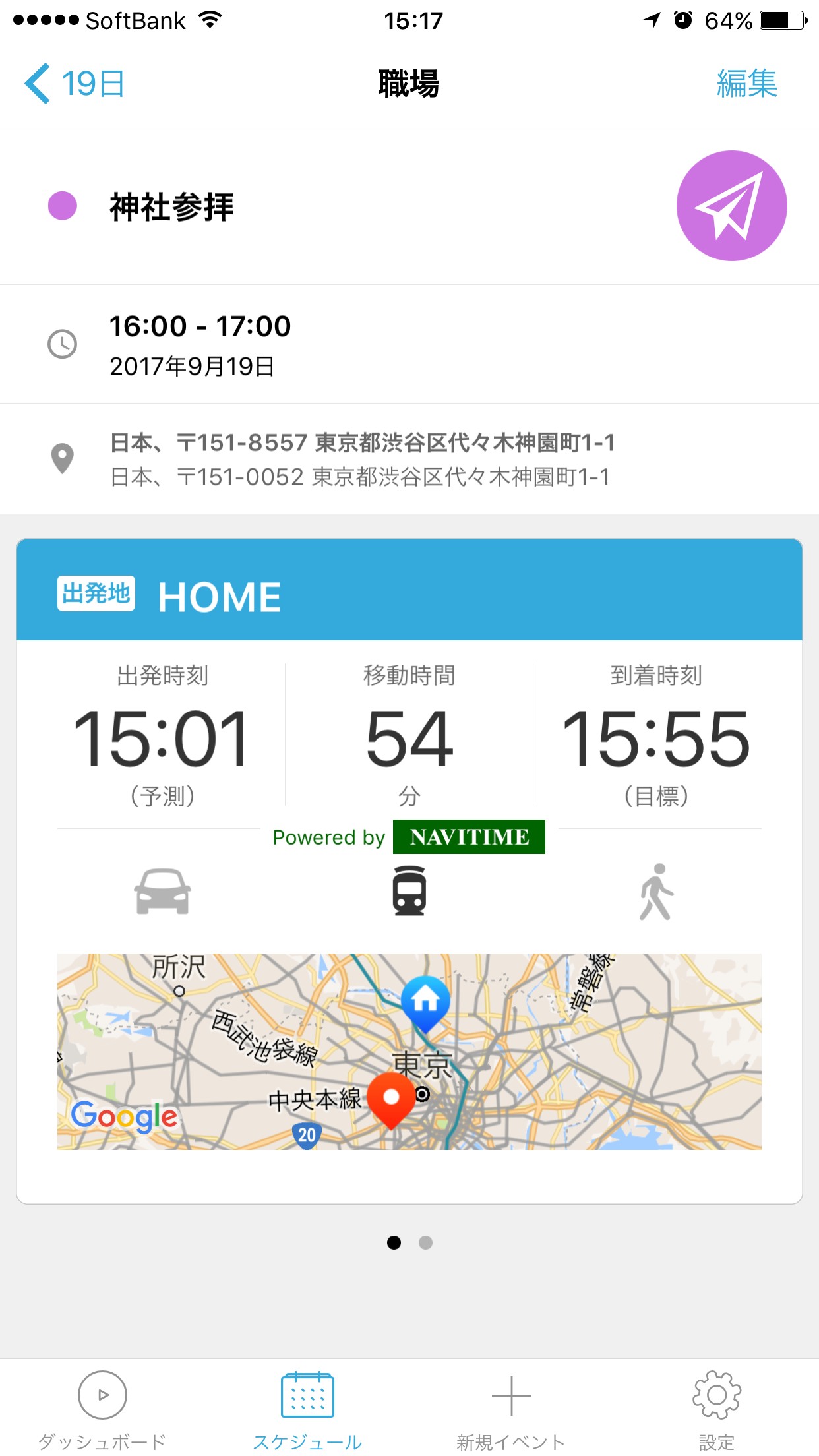Go back to 19日 schedule

[x=75, y=84]
